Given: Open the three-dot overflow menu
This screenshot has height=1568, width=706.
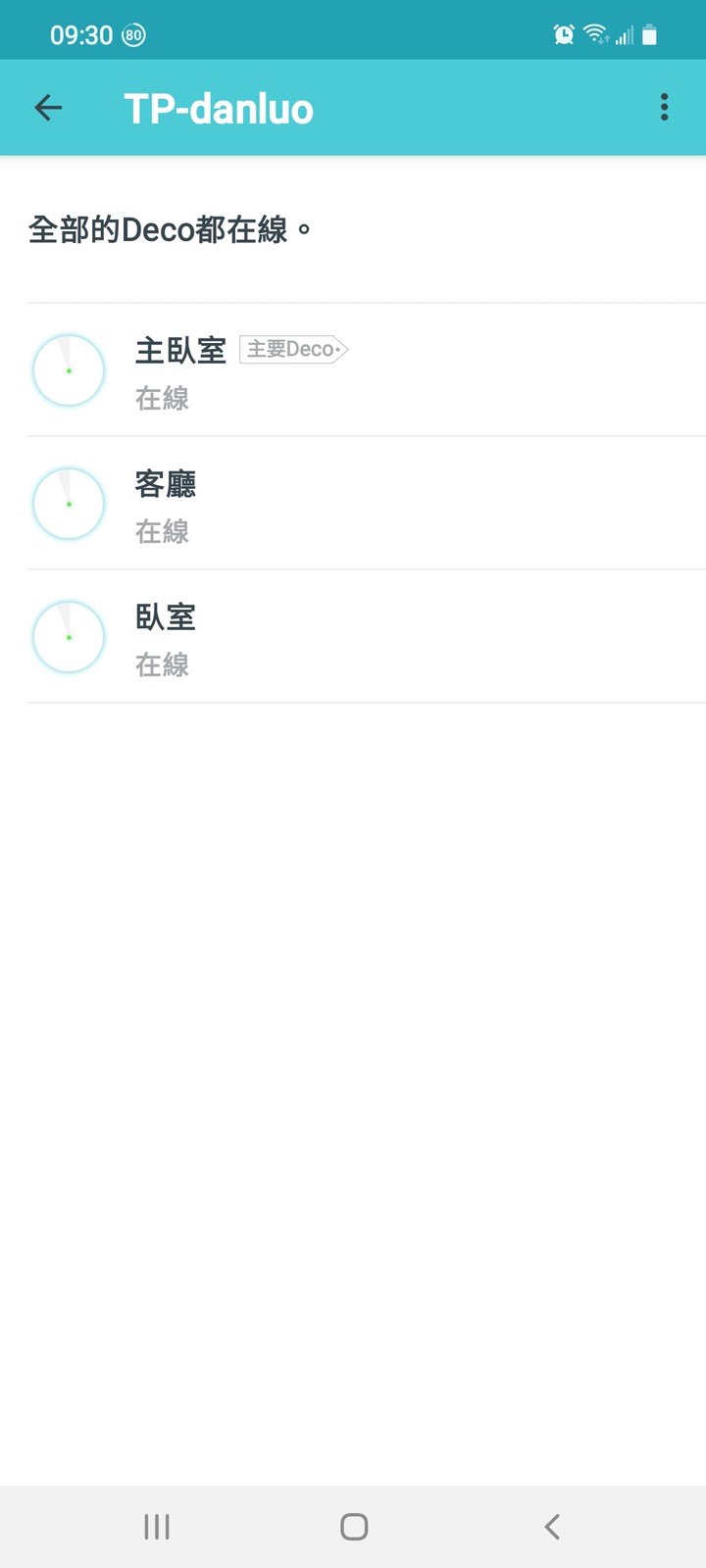Looking at the screenshot, I should pos(664,108).
